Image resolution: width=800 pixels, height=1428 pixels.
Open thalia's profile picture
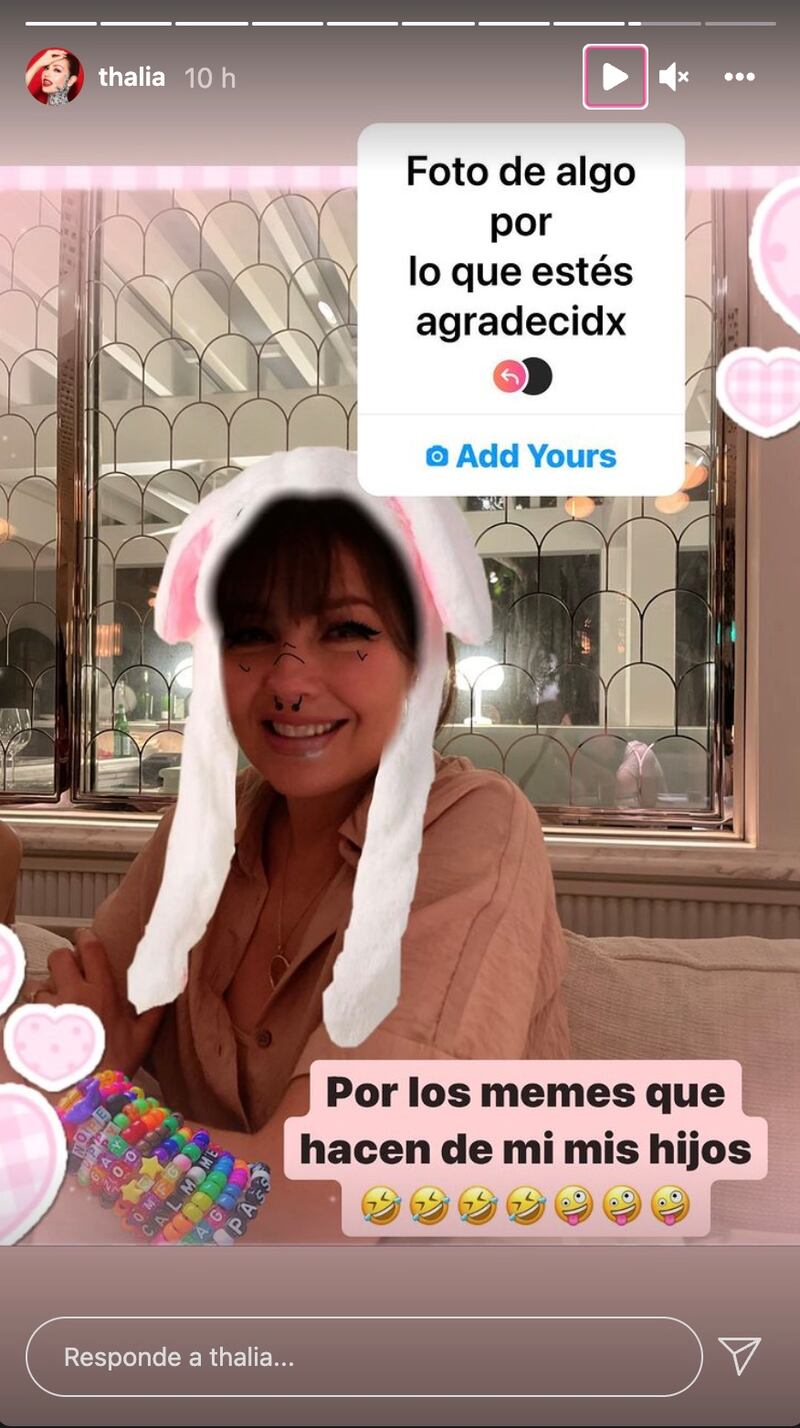pyautogui.click(x=54, y=76)
